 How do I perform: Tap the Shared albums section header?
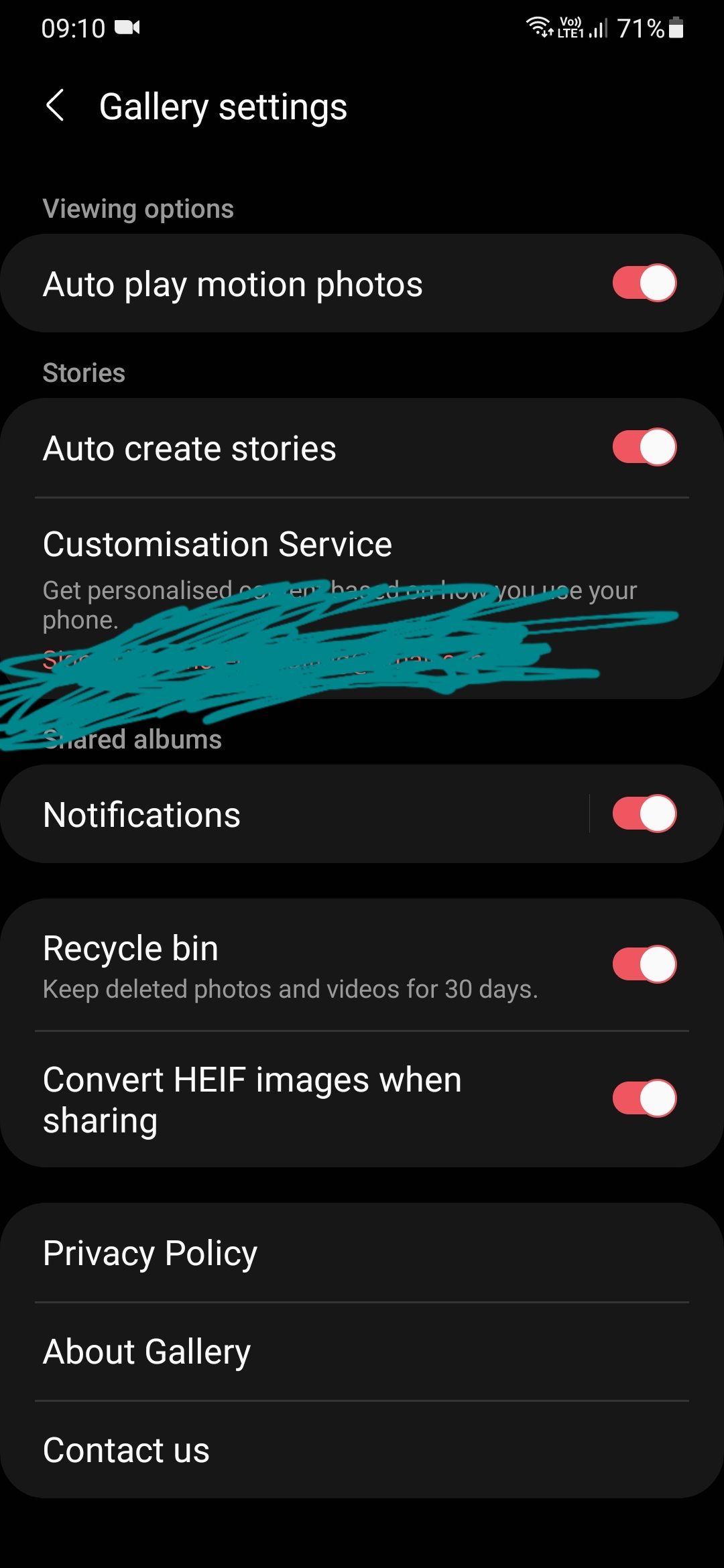coord(132,739)
